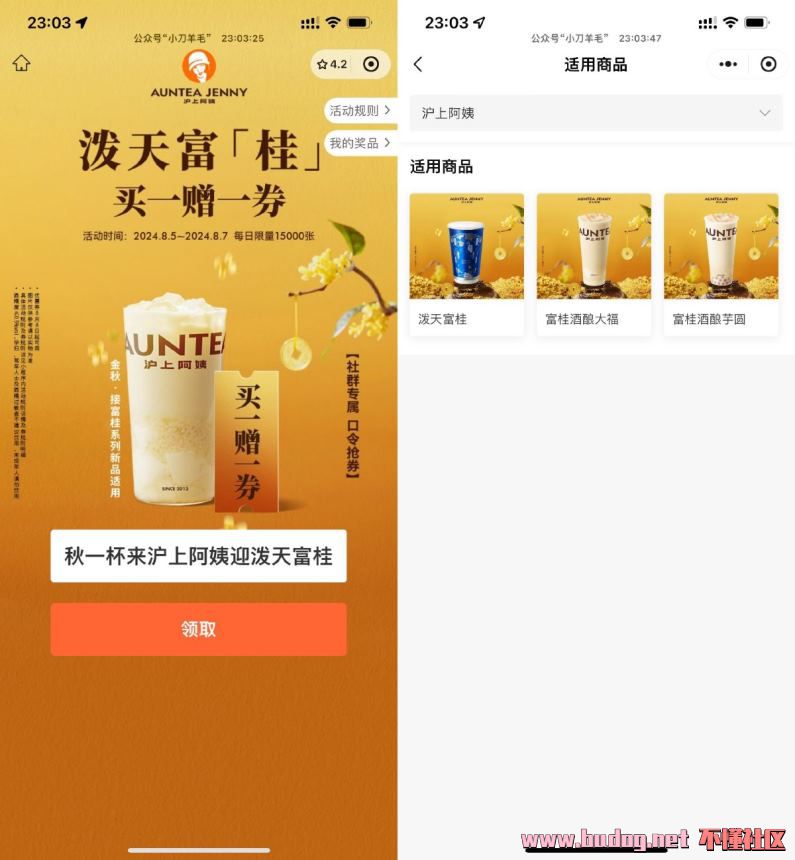Go back from 适用商品 page
Image resolution: width=795 pixels, height=860 pixels.
[x=418, y=64]
